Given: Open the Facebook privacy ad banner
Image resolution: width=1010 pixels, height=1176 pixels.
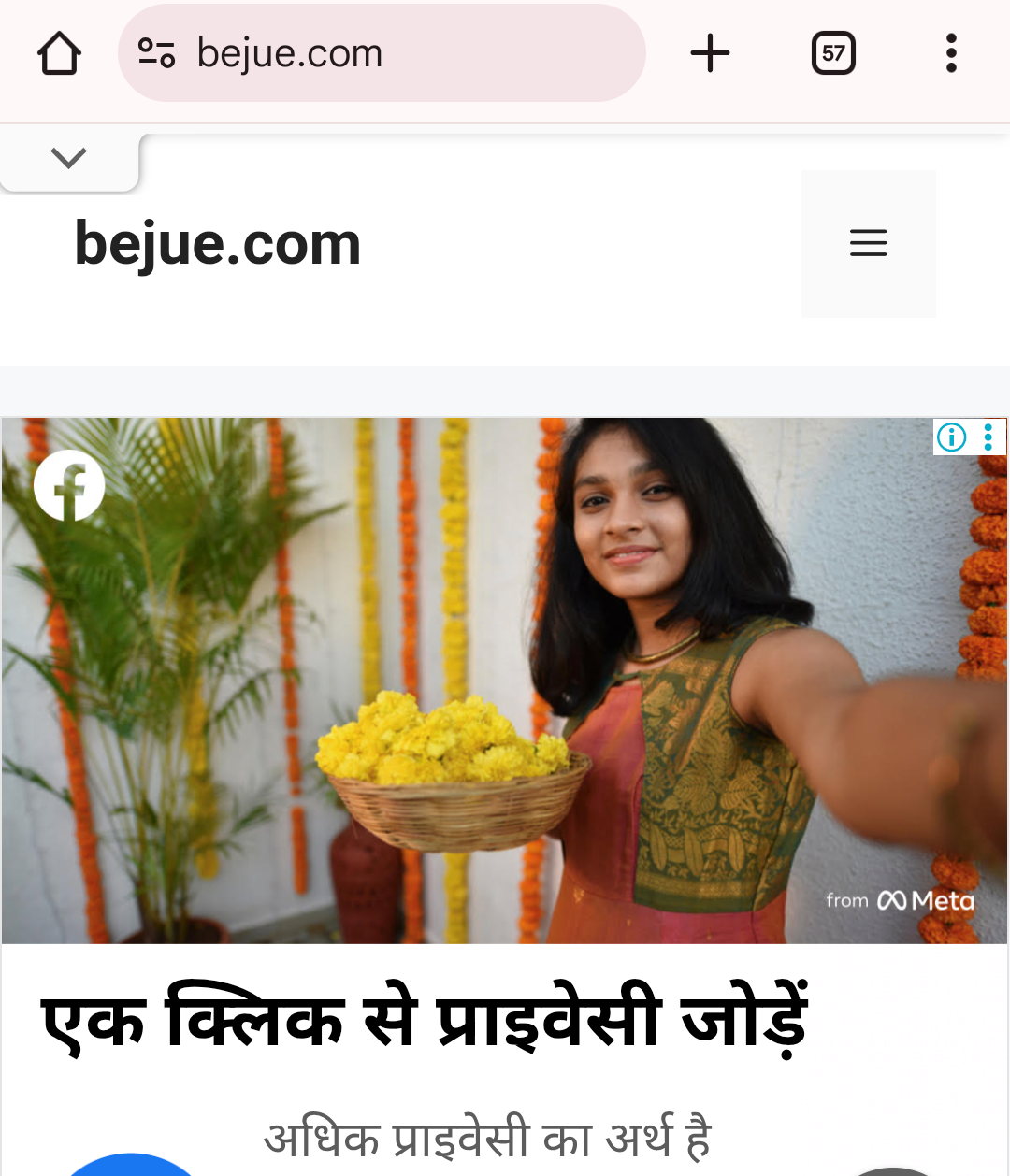Looking at the screenshot, I should (505, 682).
